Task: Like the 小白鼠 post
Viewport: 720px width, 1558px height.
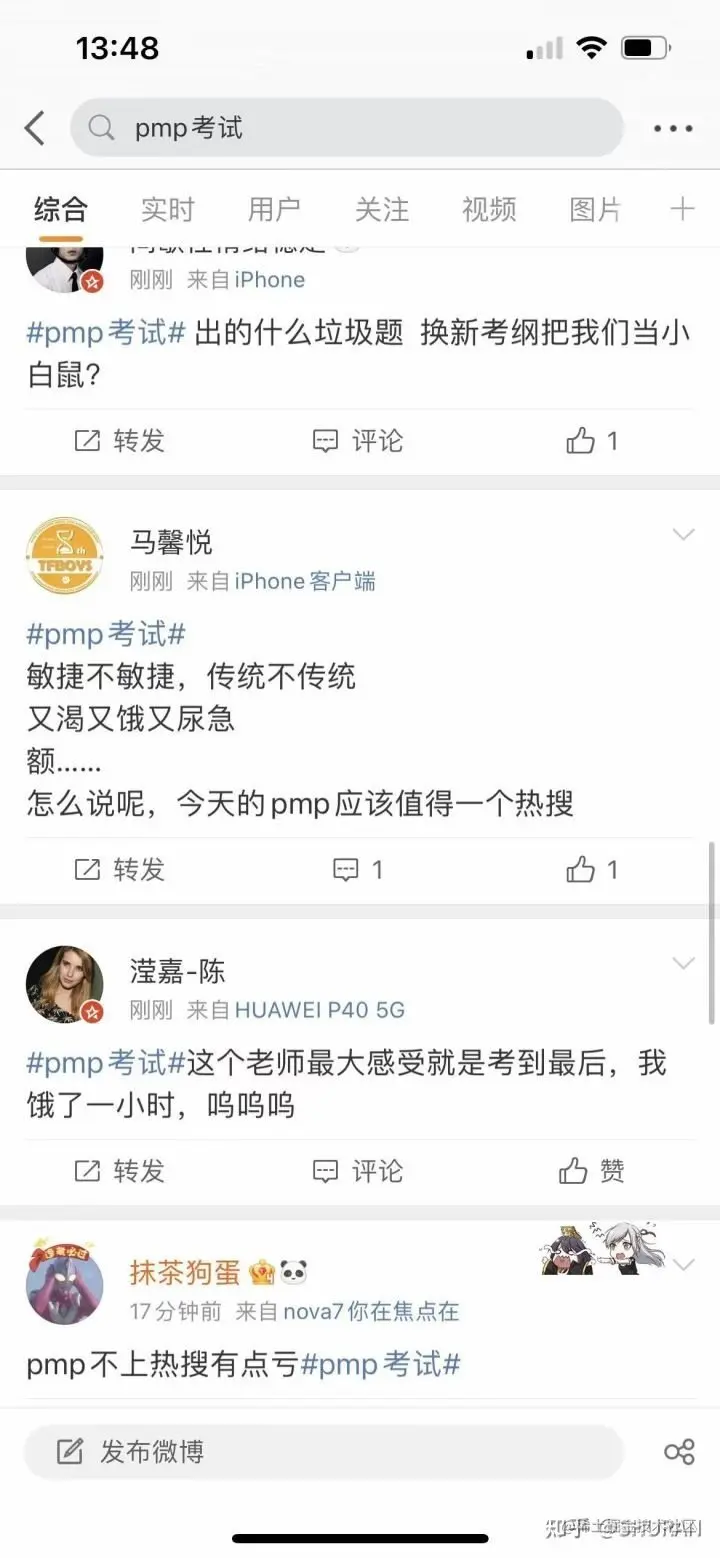Action: [x=592, y=441]
